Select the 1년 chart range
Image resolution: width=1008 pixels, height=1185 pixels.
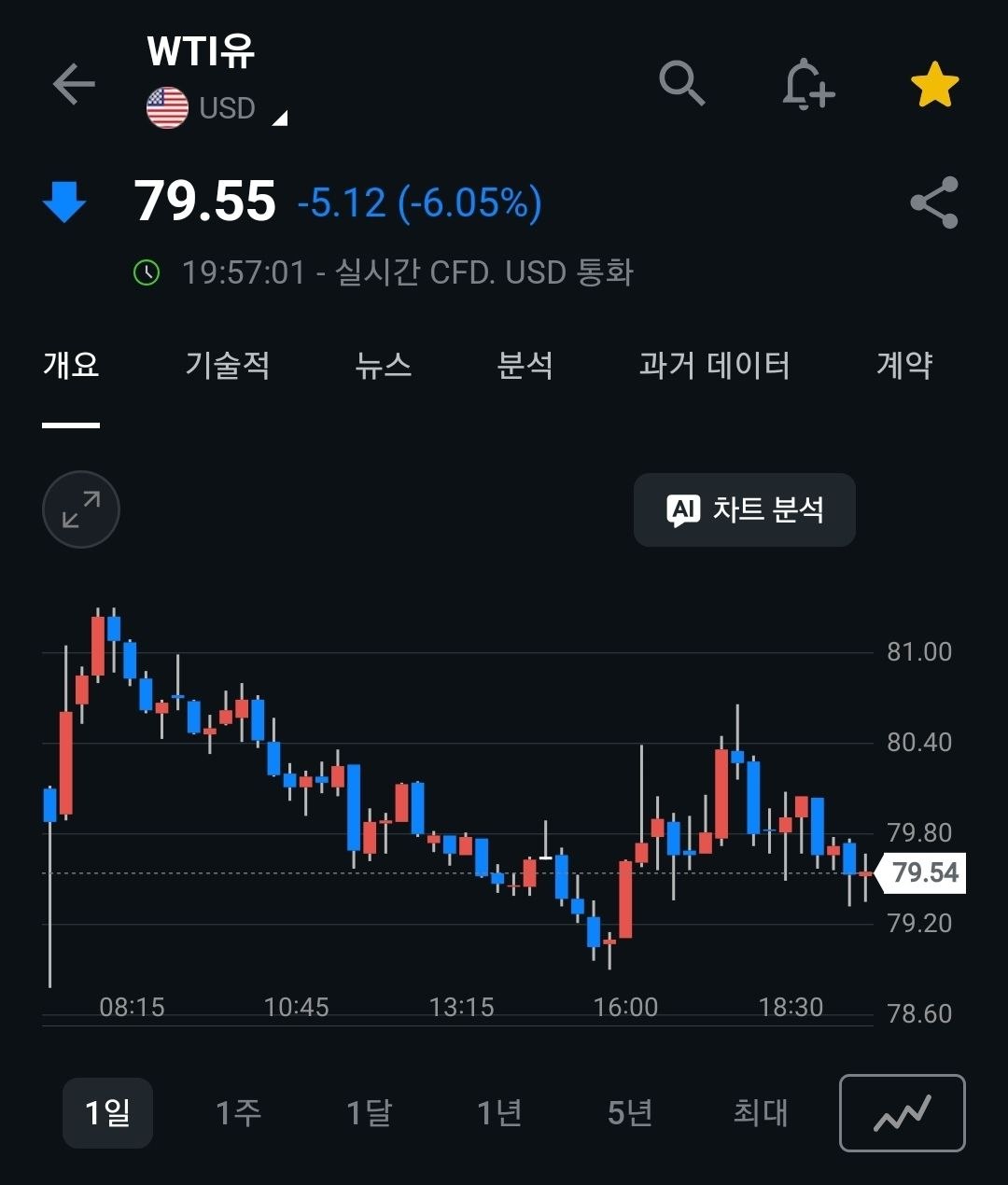tap(499, 1112)
